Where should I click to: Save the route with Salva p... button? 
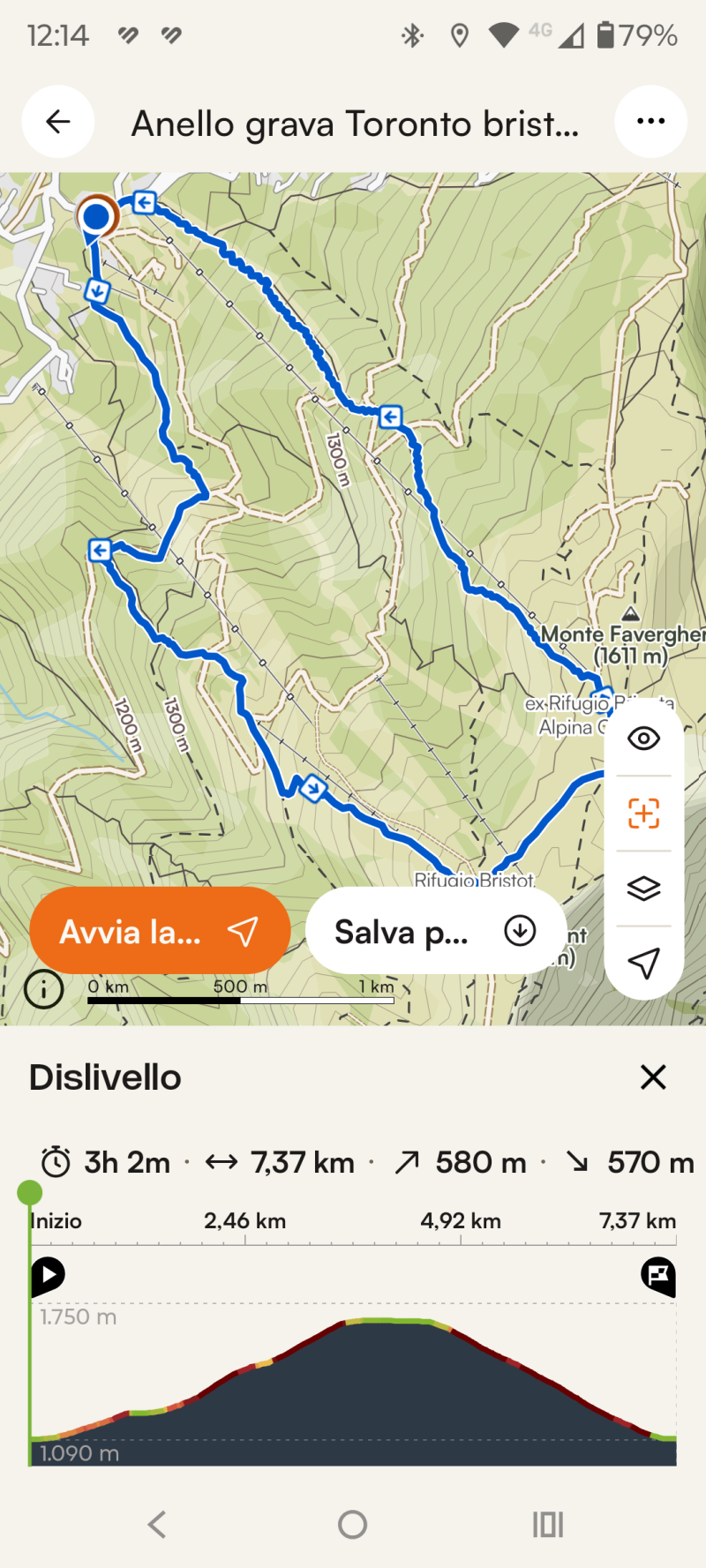click(435, 931)
